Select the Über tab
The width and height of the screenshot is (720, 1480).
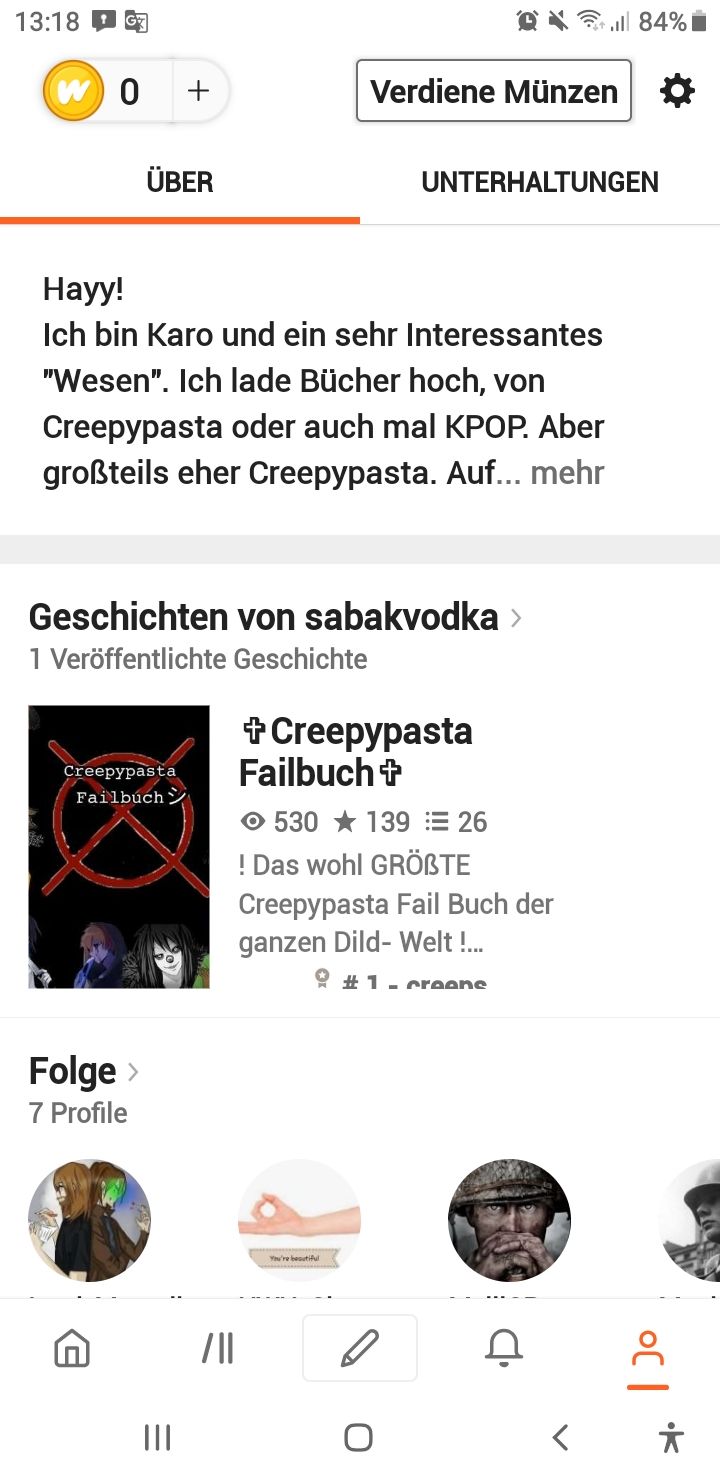click(x=180, y=182)
